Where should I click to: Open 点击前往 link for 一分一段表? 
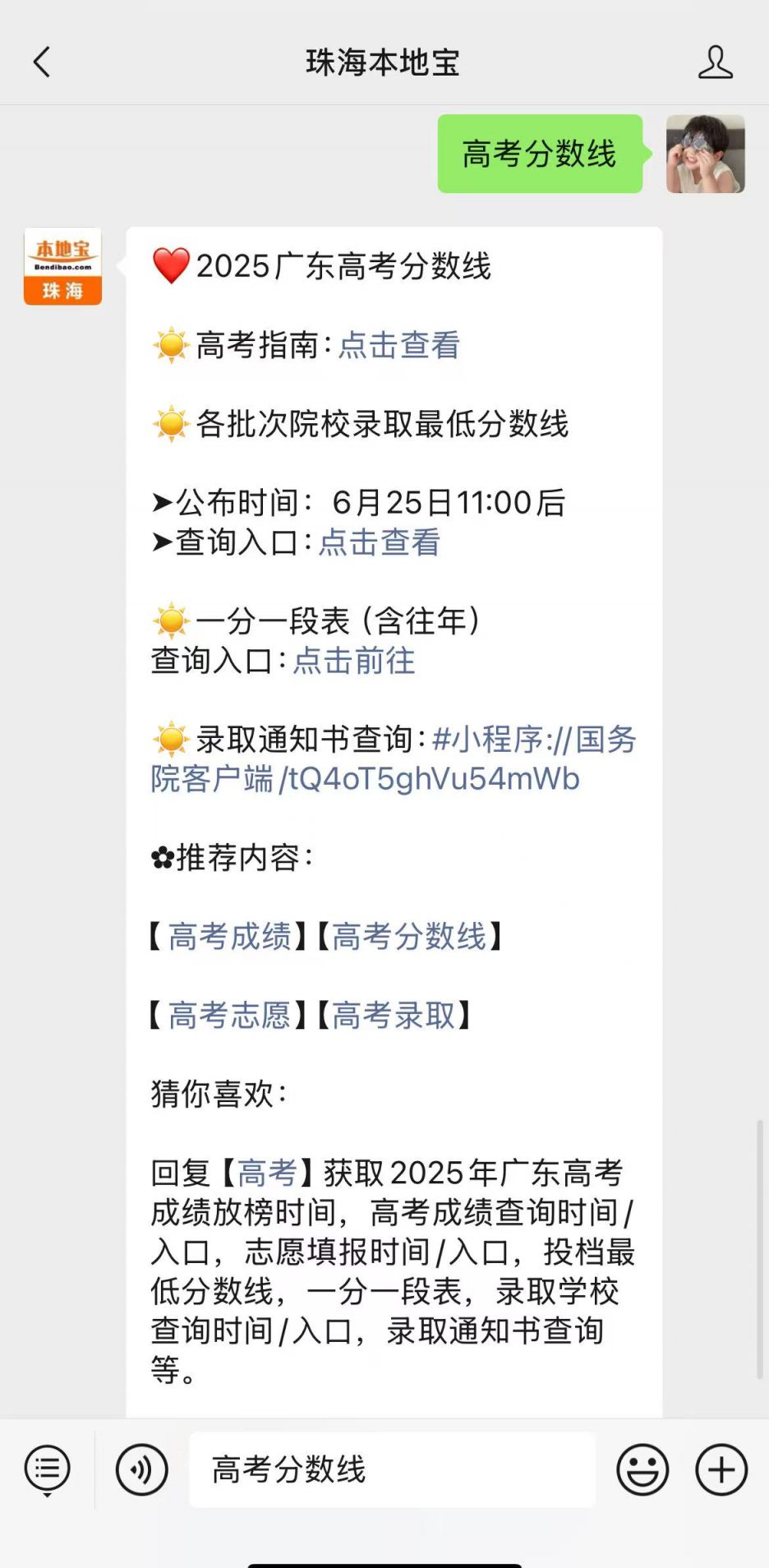[354, 661]
